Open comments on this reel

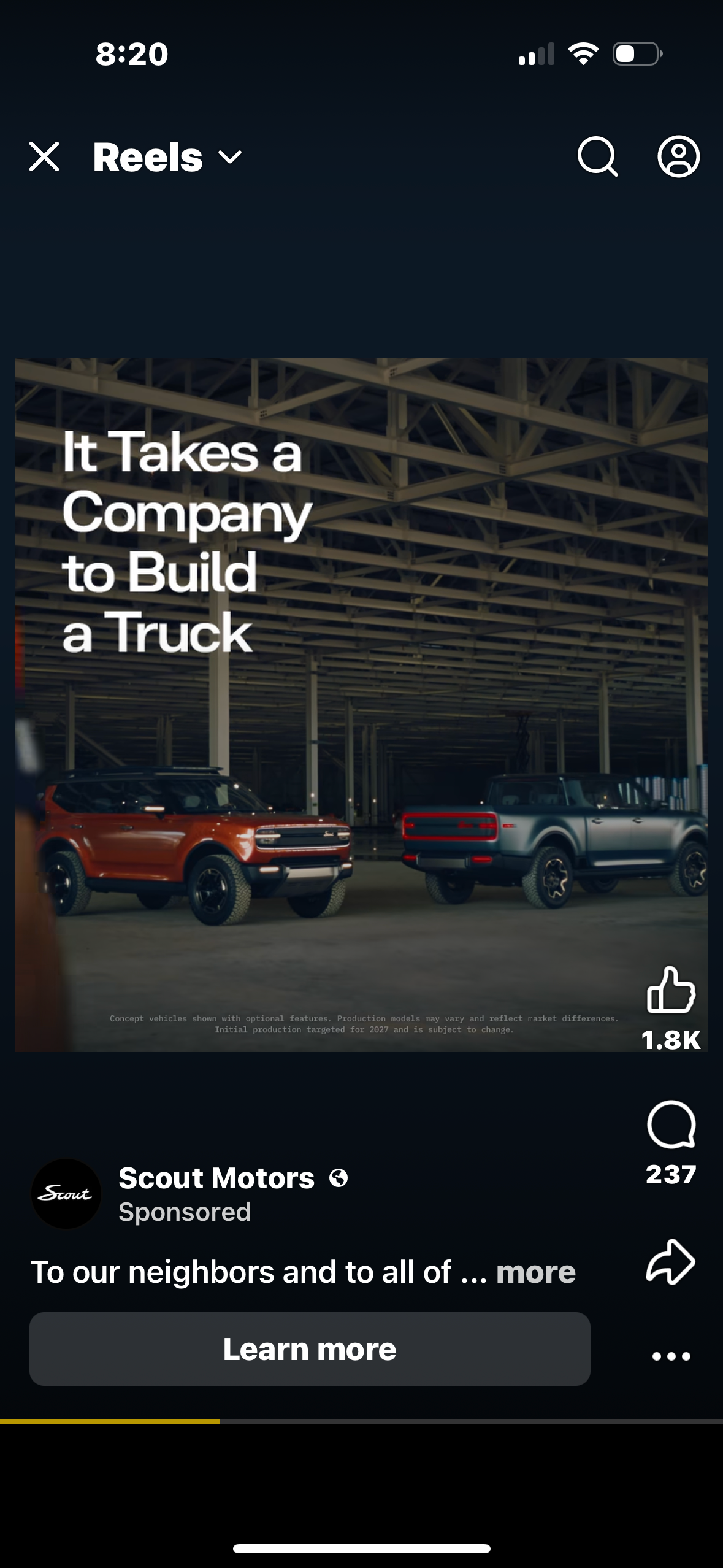671,1124
